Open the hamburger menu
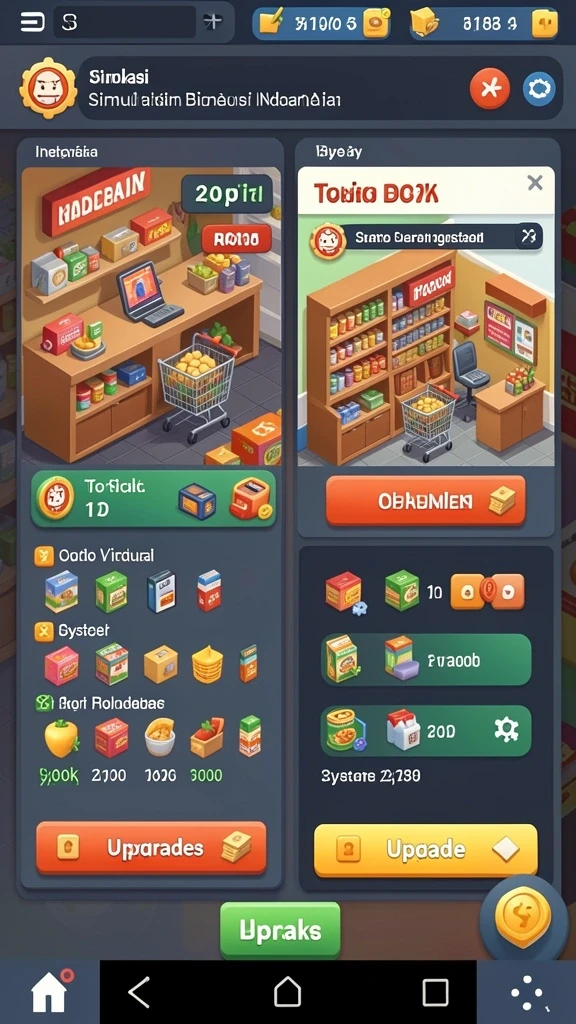The width and height of the screenshot is (576, 1024). pos(32,22)
